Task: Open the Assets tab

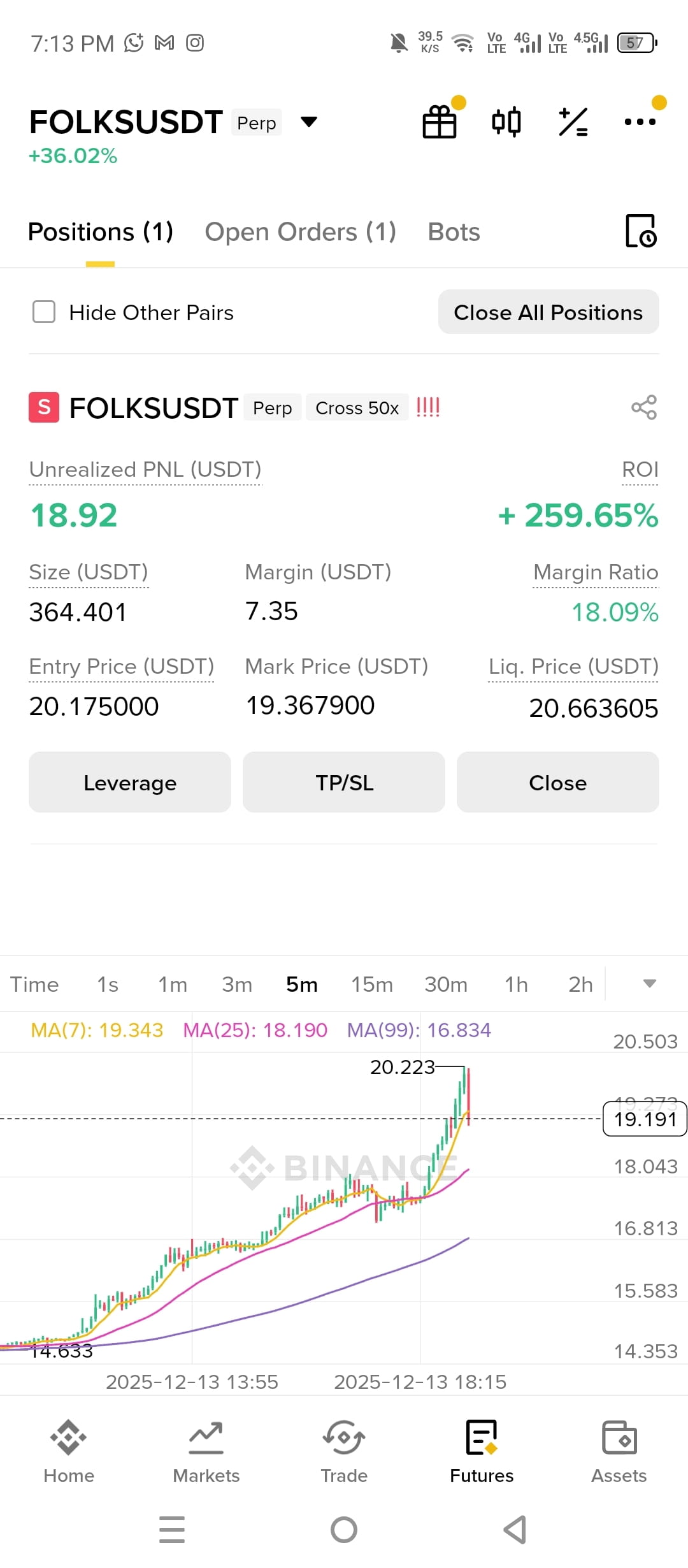Action: point(619,1451)
